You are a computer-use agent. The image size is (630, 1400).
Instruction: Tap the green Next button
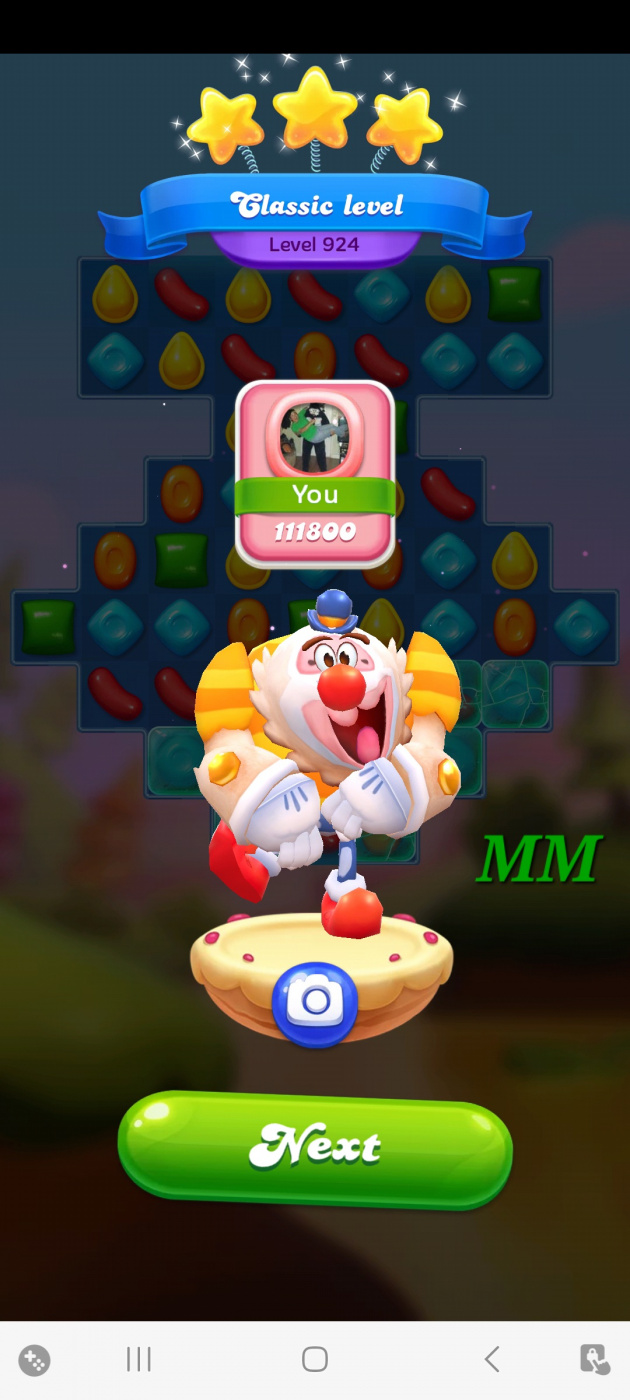(315, 1148)
